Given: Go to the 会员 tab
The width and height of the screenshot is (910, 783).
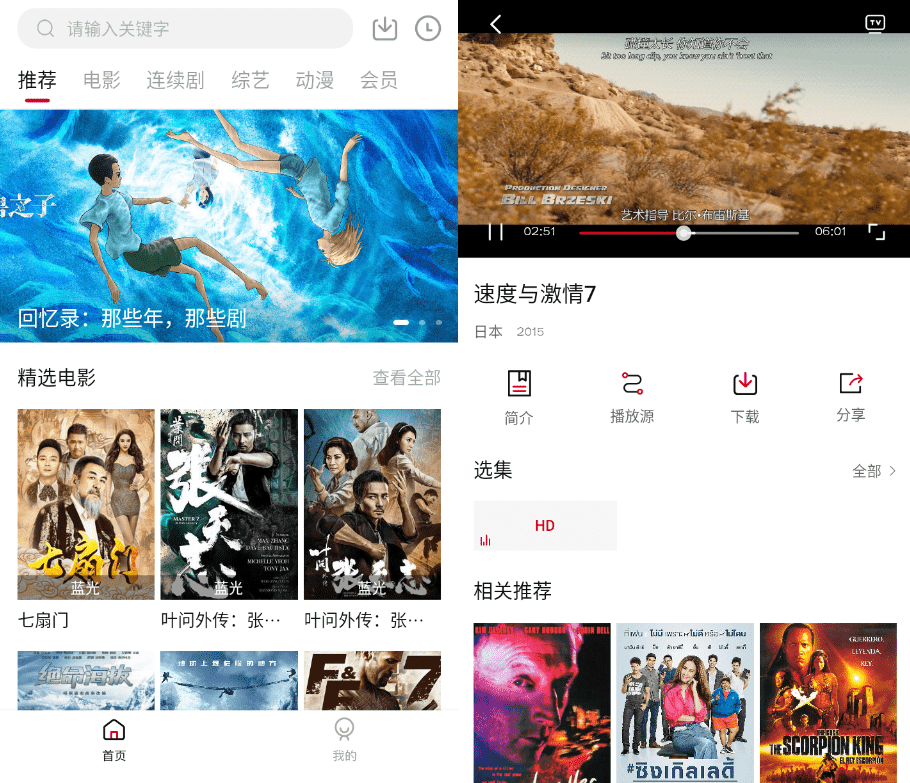Looking at the screenshot, I should (379, 81).
